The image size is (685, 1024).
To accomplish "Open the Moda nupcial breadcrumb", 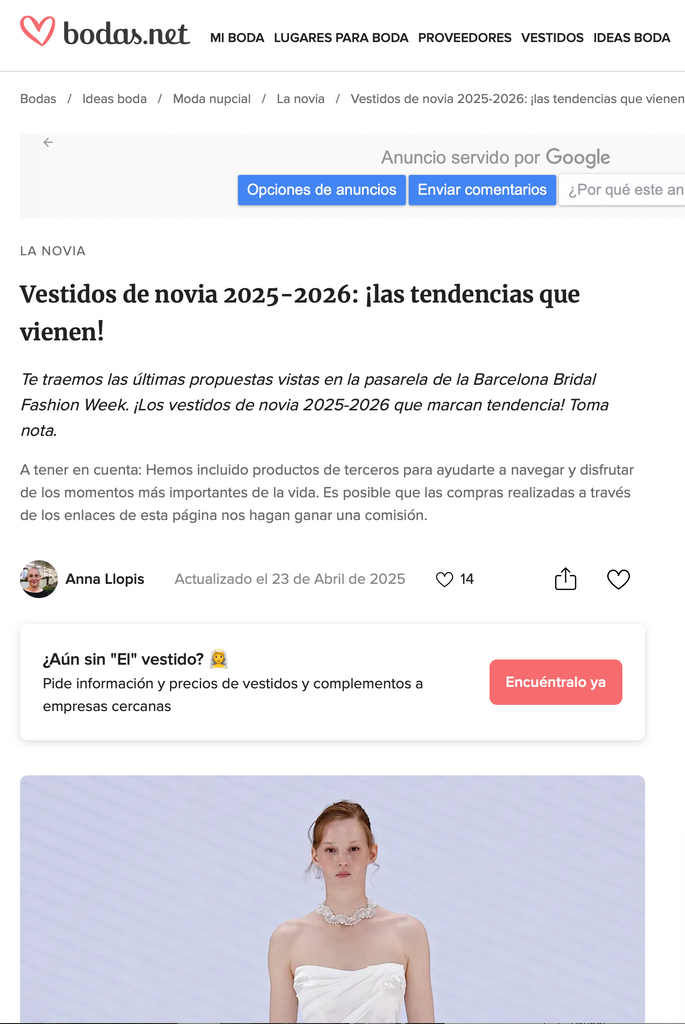I will tap(211, 99).
